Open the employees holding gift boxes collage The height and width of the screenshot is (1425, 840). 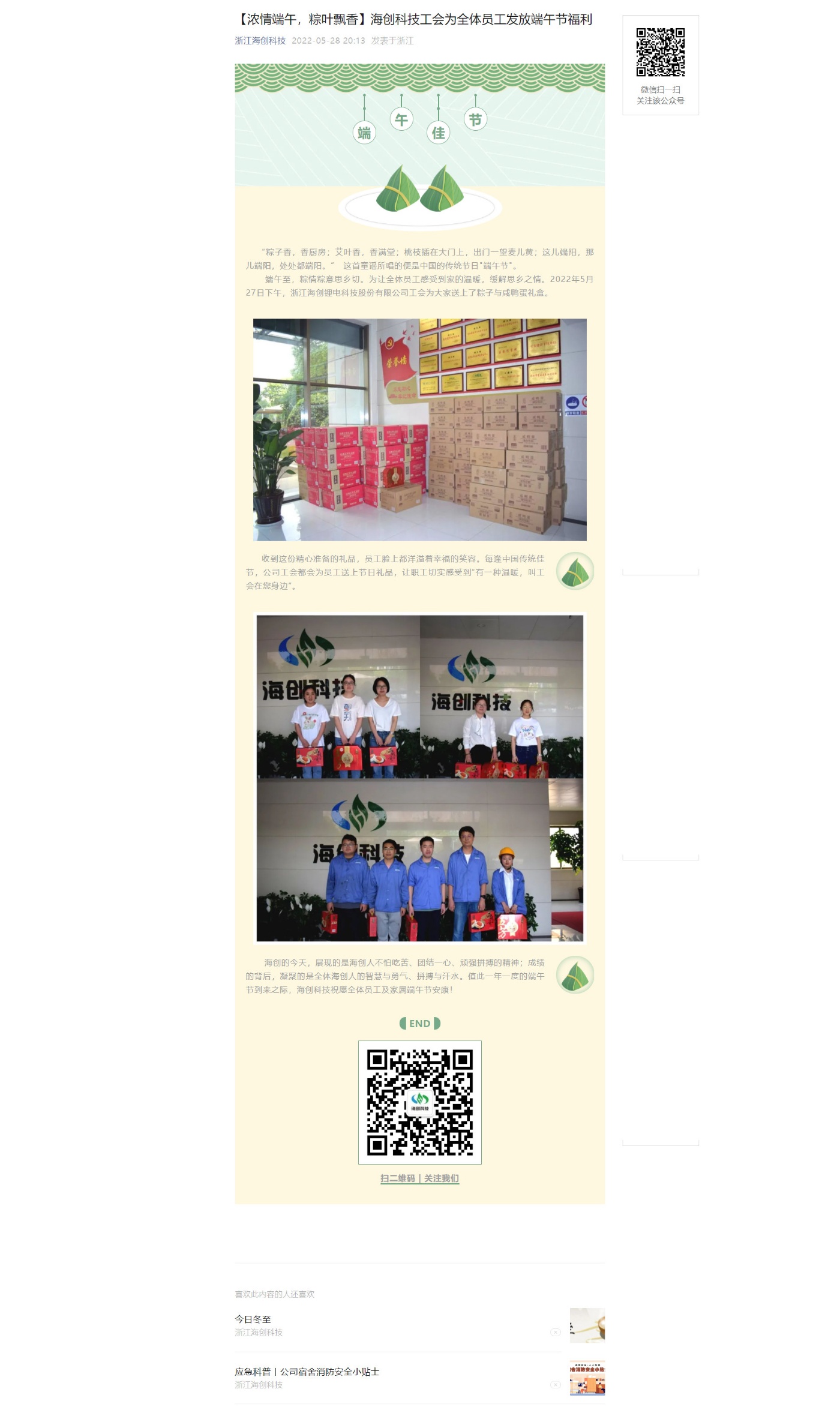pos(419,778)
